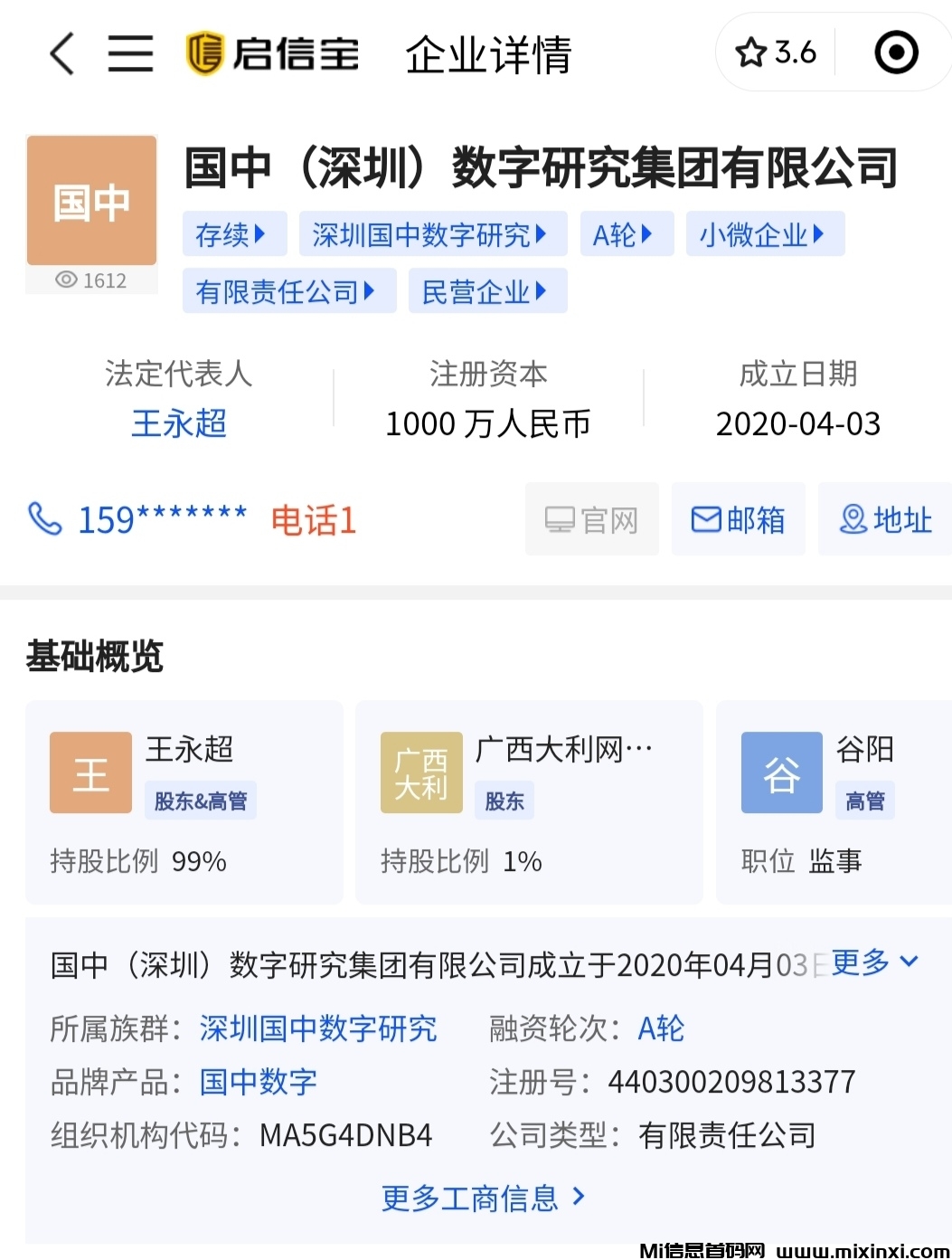This screenshot has height=1260, width=952.
Task: Open the 民营企业 tag
Action: [486, 292]
